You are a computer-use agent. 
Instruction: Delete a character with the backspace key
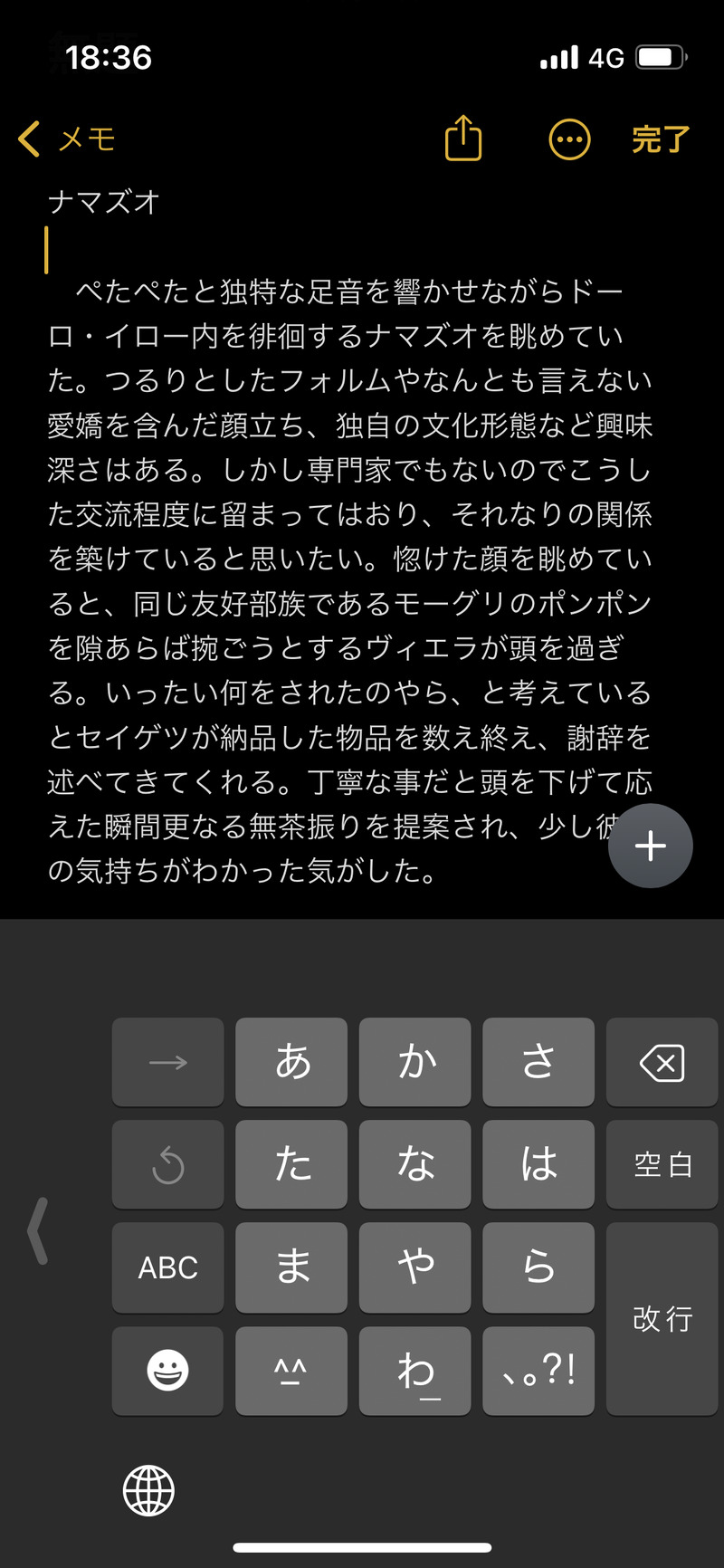point(662,1062)
